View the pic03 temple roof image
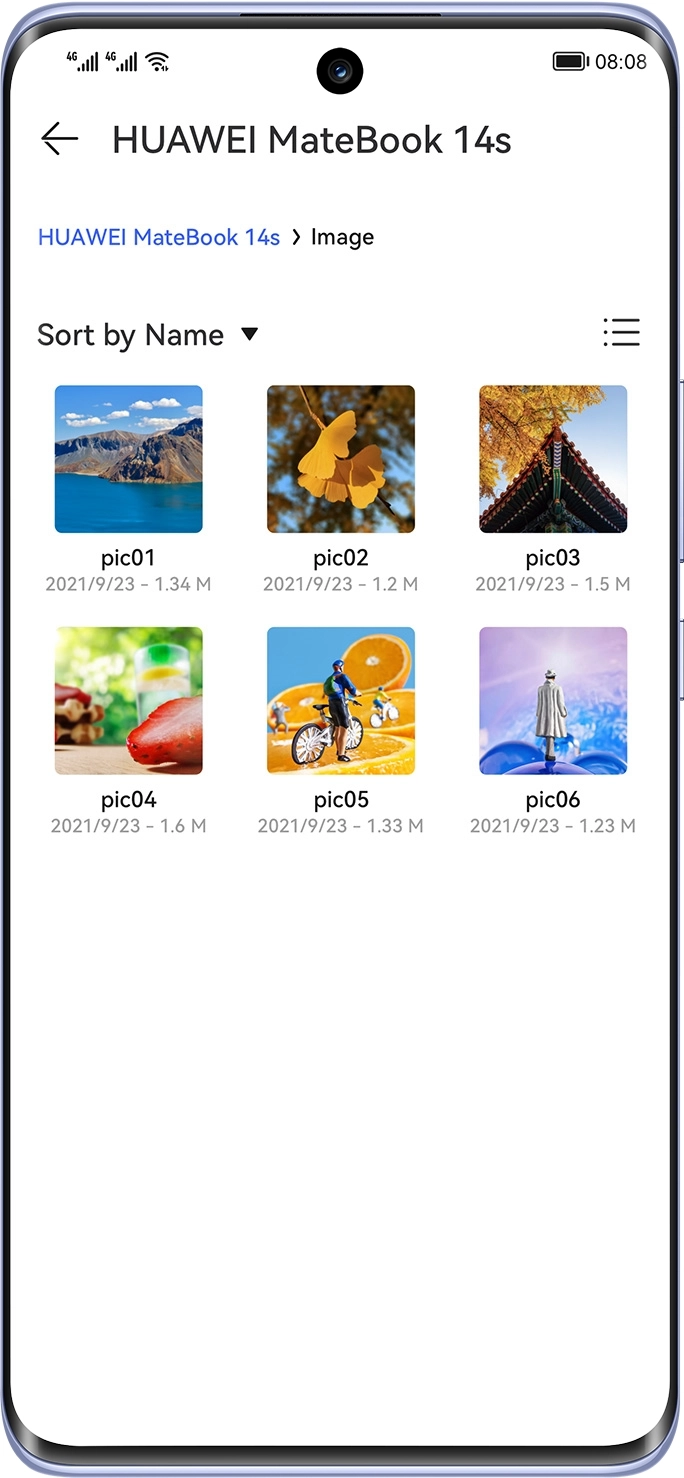 [553, 459]
